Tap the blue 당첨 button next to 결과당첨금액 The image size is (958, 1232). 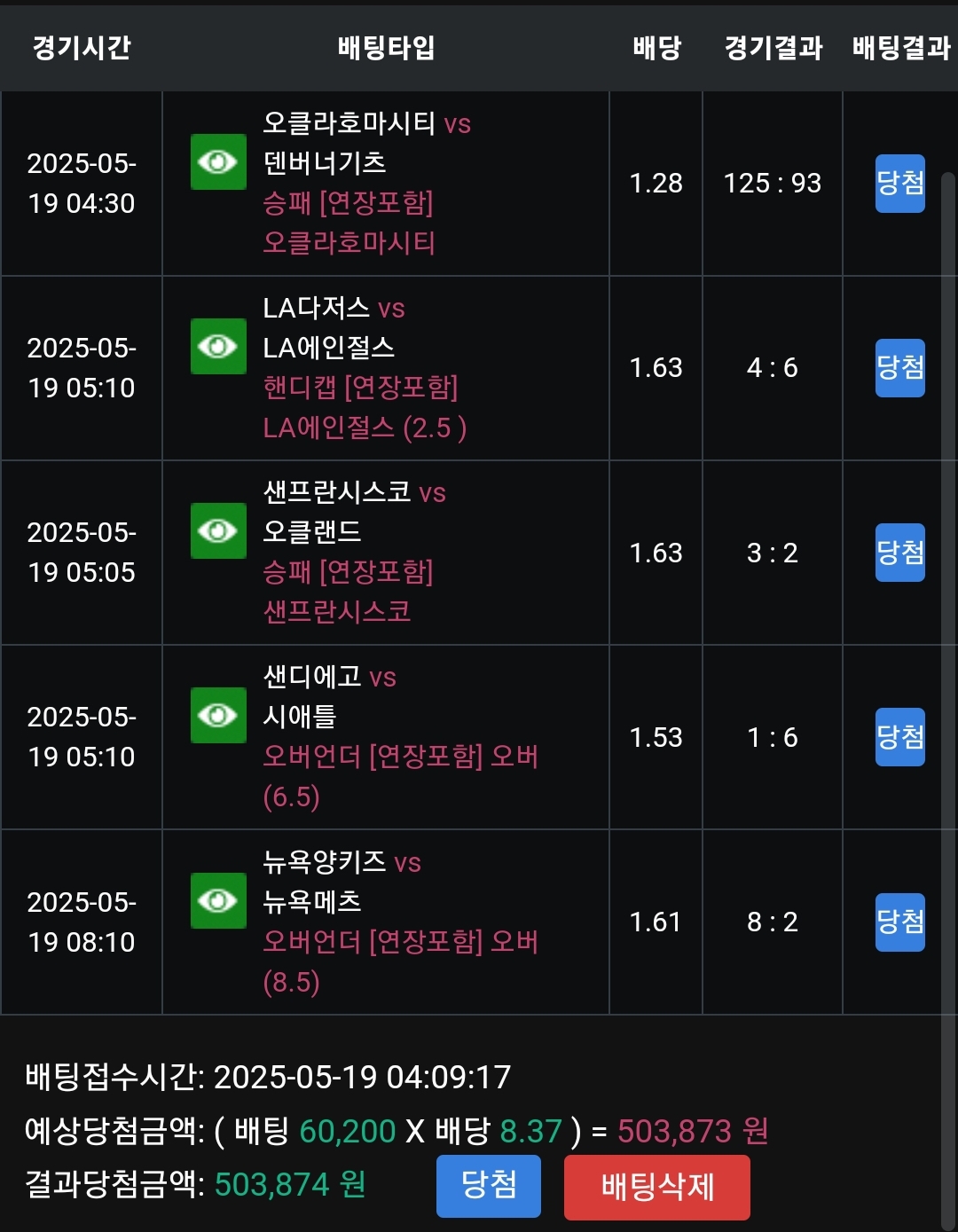coord(488,1186)
